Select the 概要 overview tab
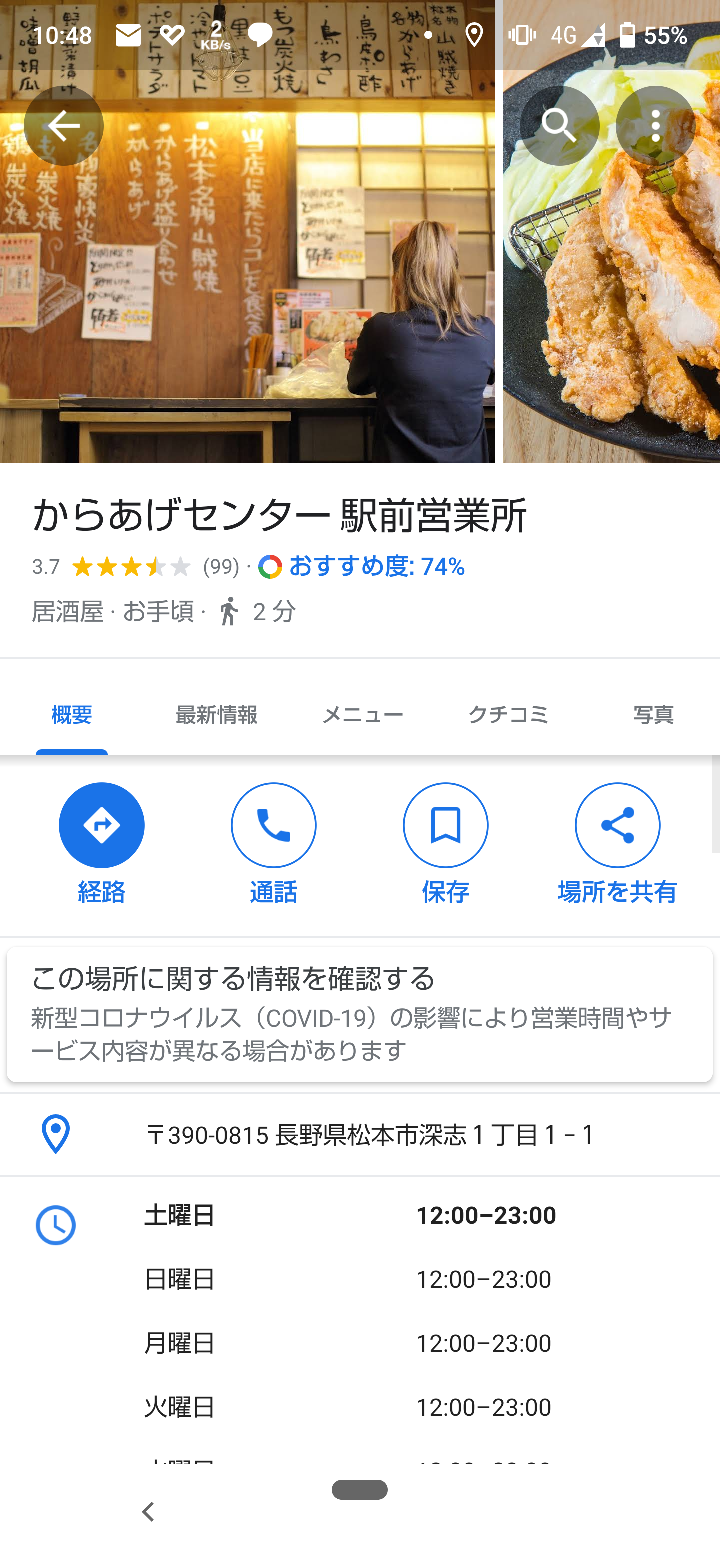 tap(72, 715)
